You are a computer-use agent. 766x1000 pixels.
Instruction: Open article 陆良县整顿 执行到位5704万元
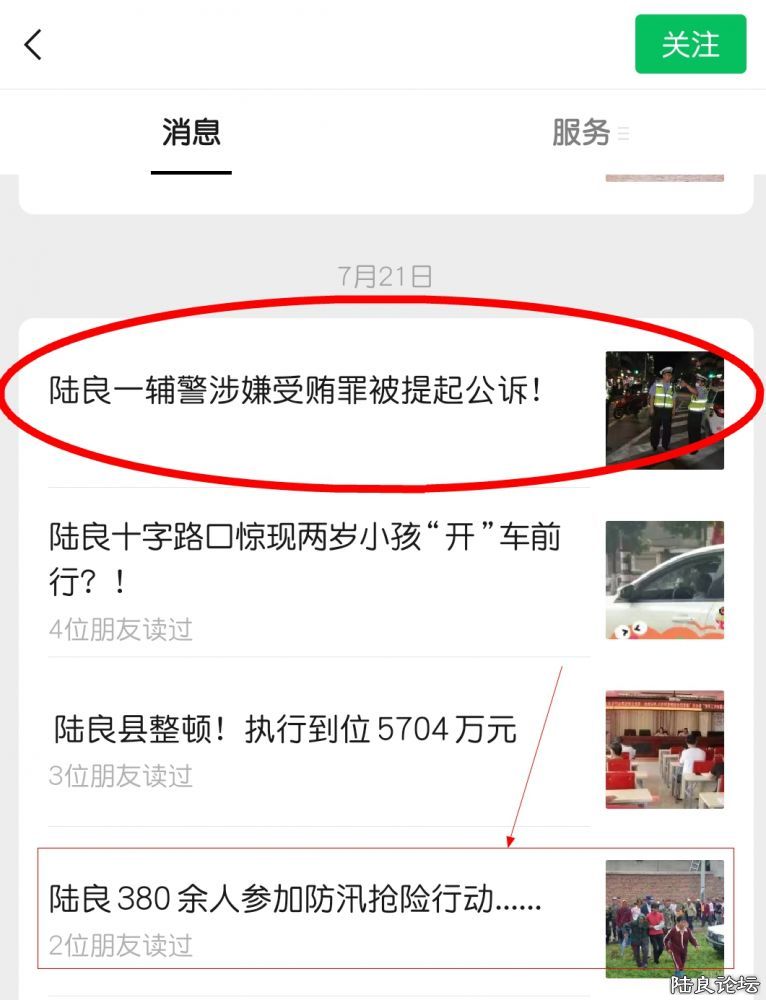coord(285,729)
